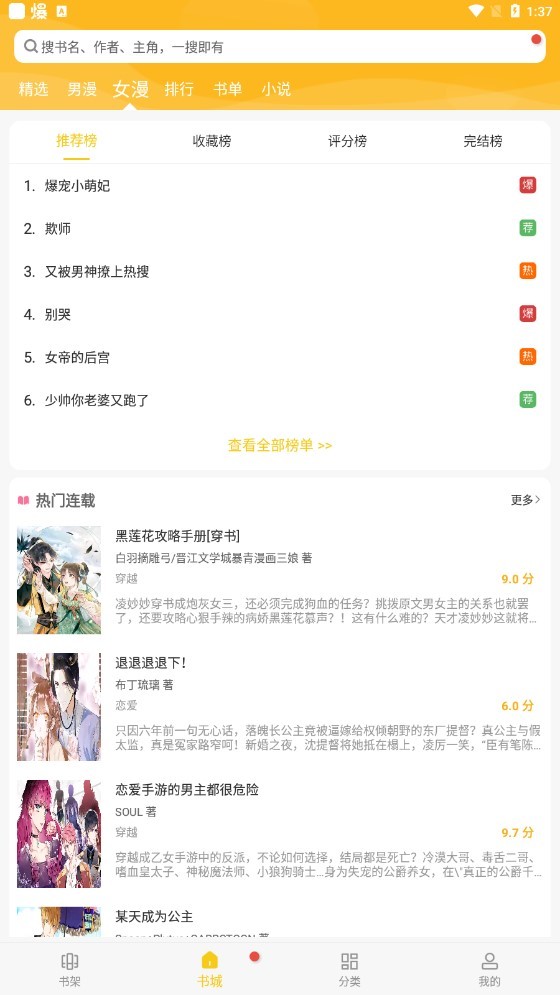This screenshot has width=560, height=995.
Task: Switch ranking to 收藏榜
Action: click(211, 141)
